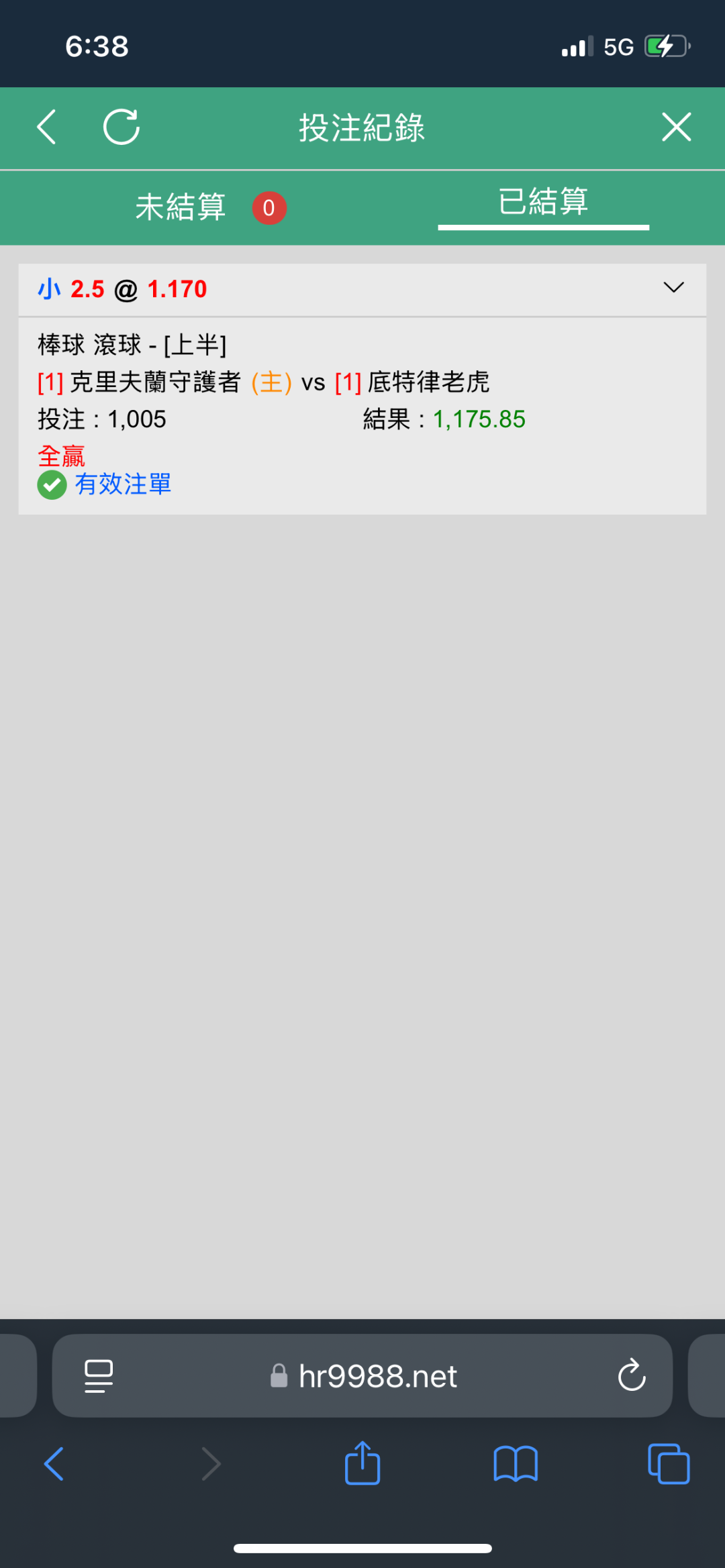The height and width of the screenshot is (1568, 725).
Task: Open the 有效注單 link
Action: pyautogui.click(x=123, y=484)
